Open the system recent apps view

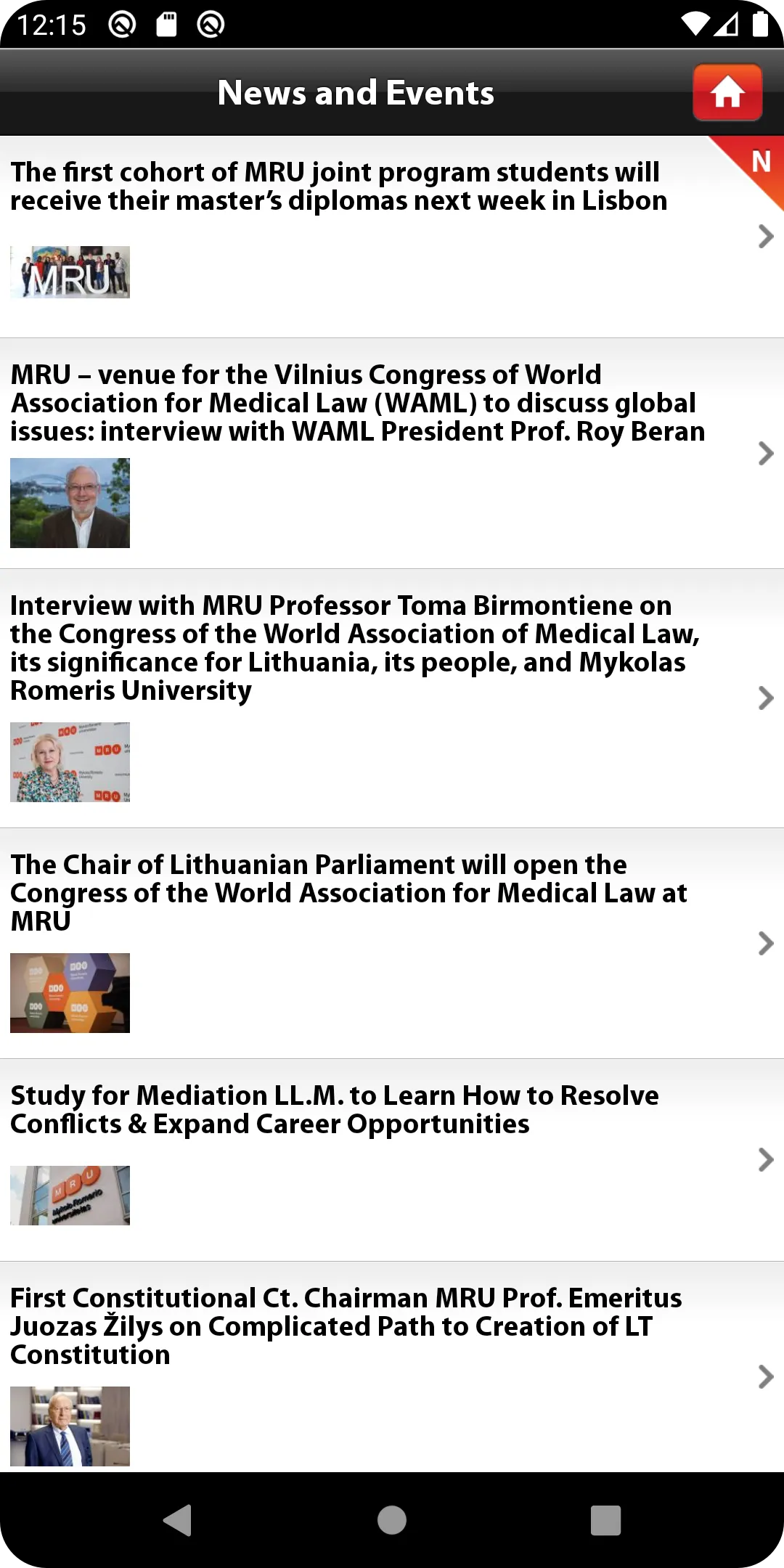coord(605,1520)
